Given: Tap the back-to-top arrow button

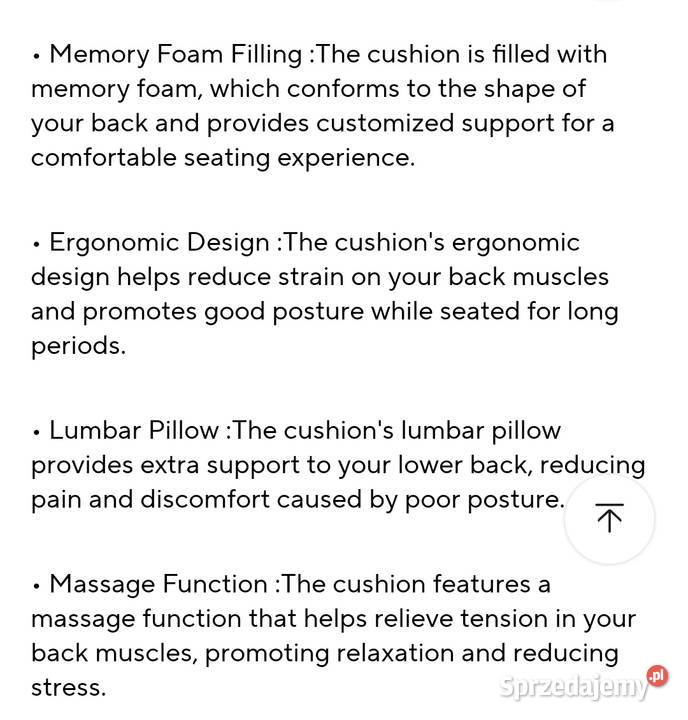Looking at the screenshot, I should tap(609, 518).
